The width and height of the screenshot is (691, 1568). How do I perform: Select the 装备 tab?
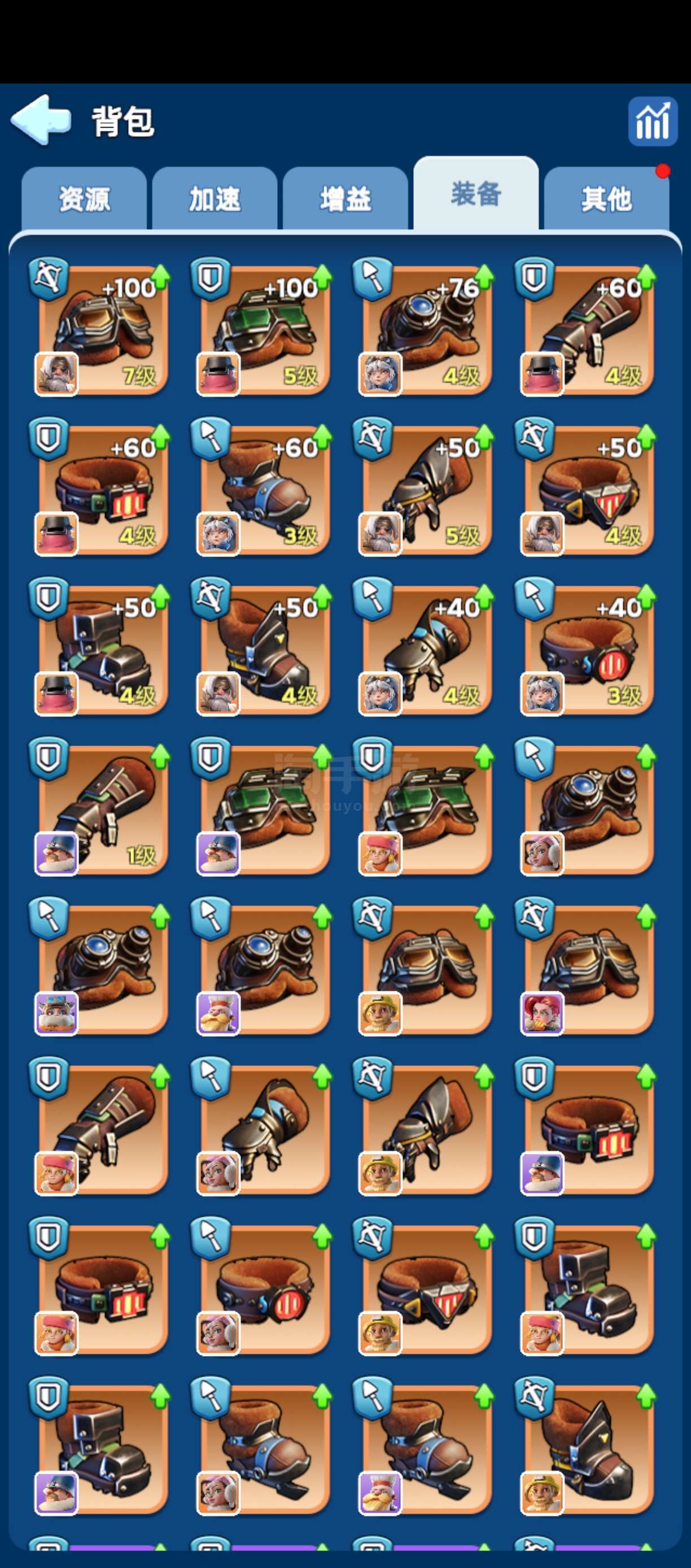(x=476, y=194)
